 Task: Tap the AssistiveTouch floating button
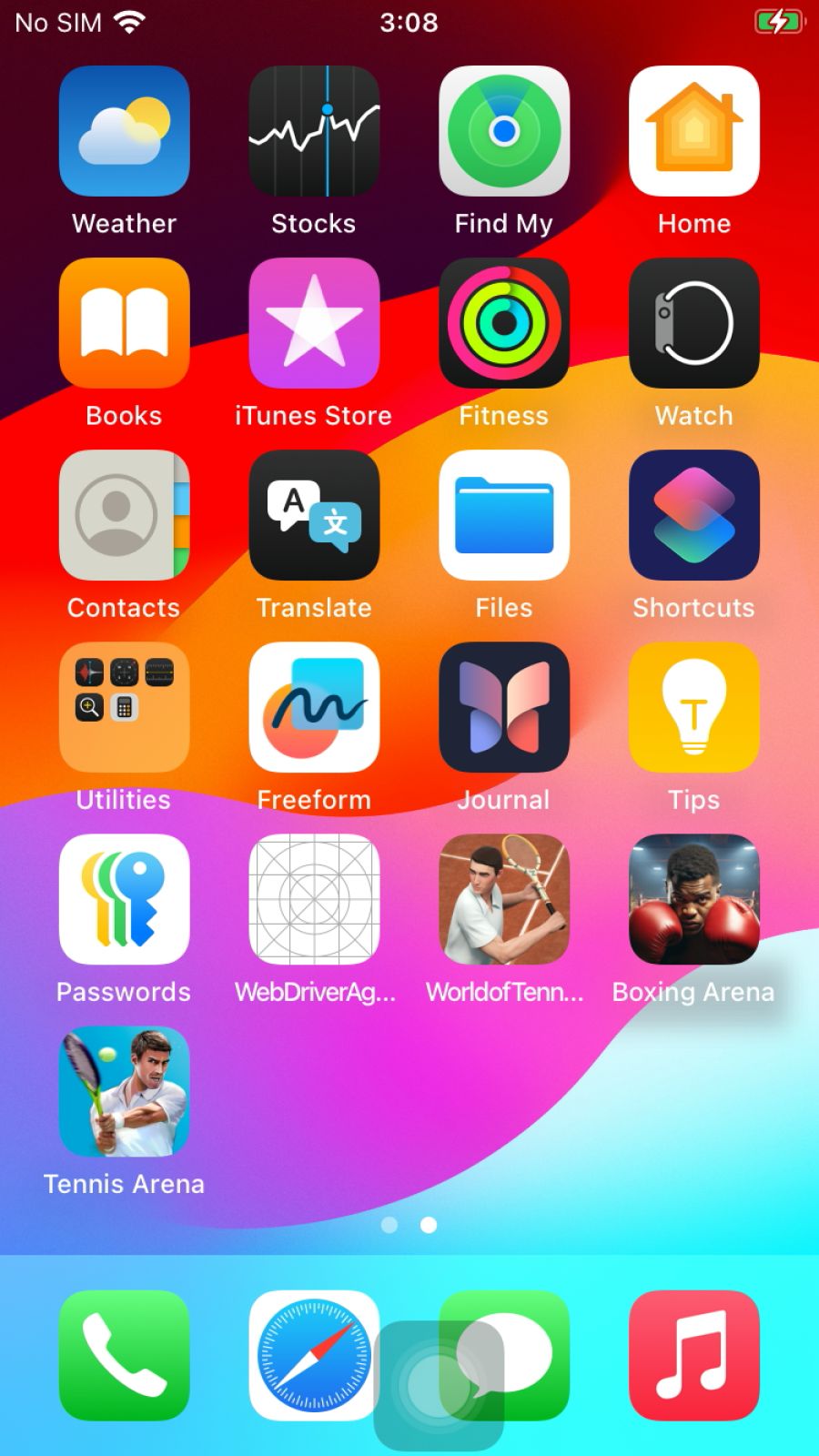pos(438,1386)
